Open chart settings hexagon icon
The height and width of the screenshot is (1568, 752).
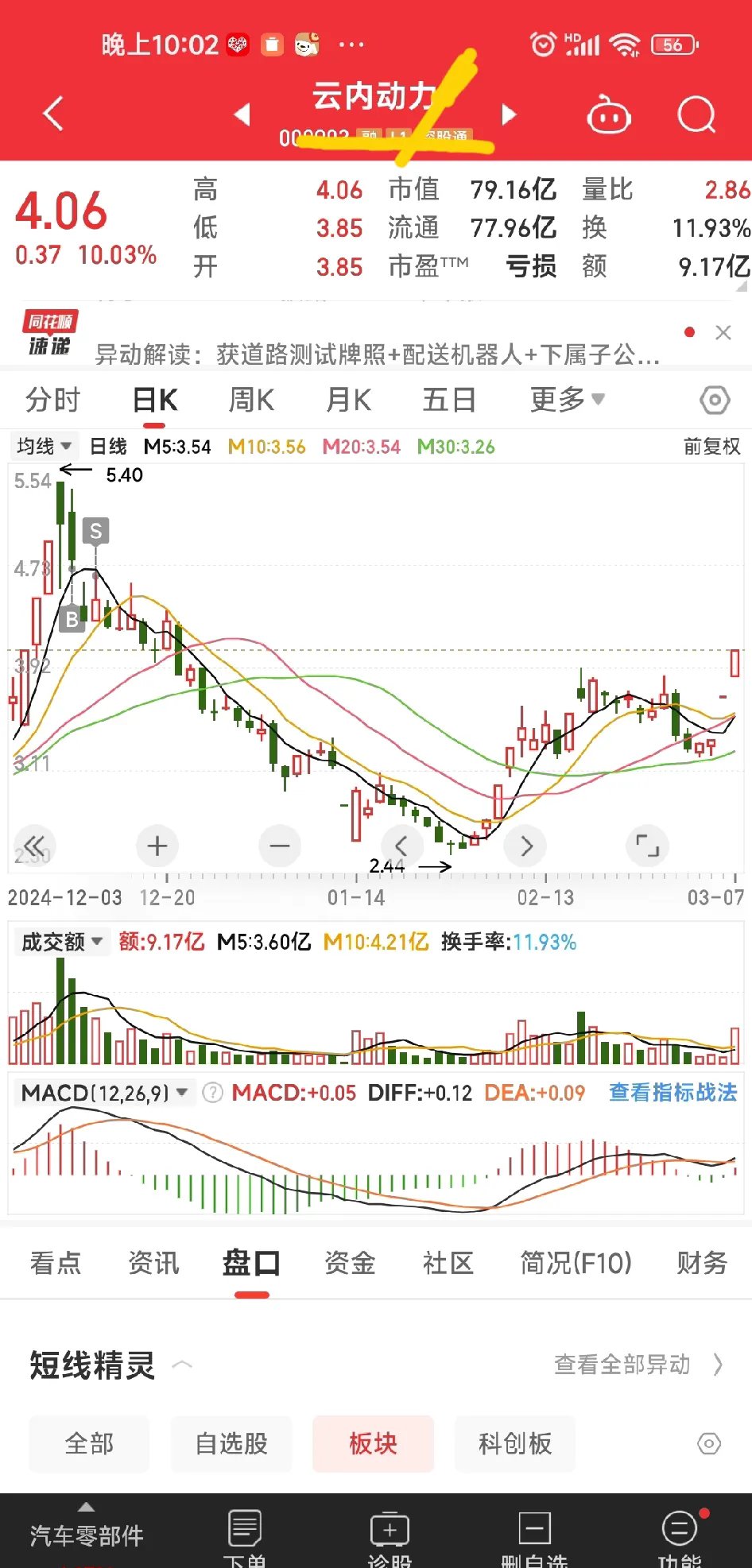tap(715, 400)
